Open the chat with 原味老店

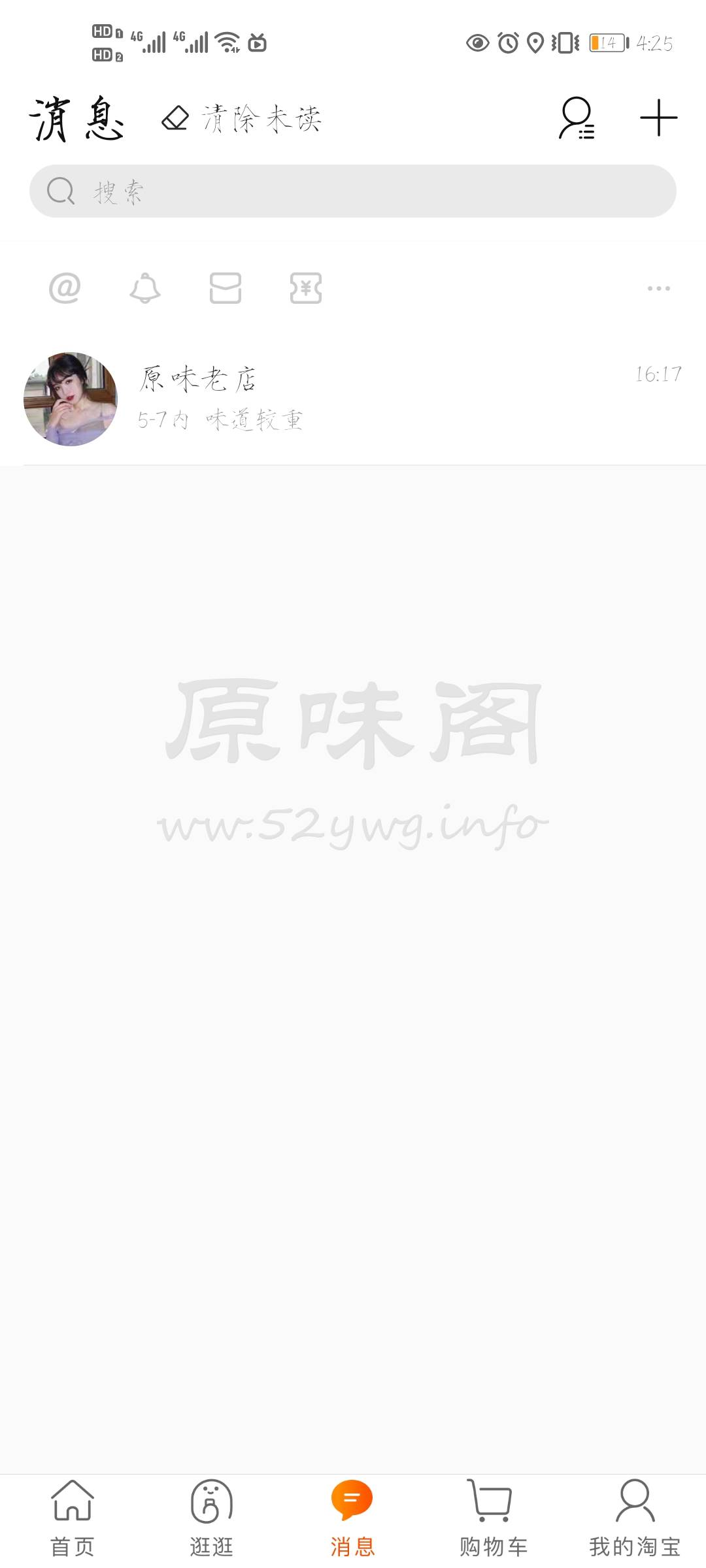[353, 399]
